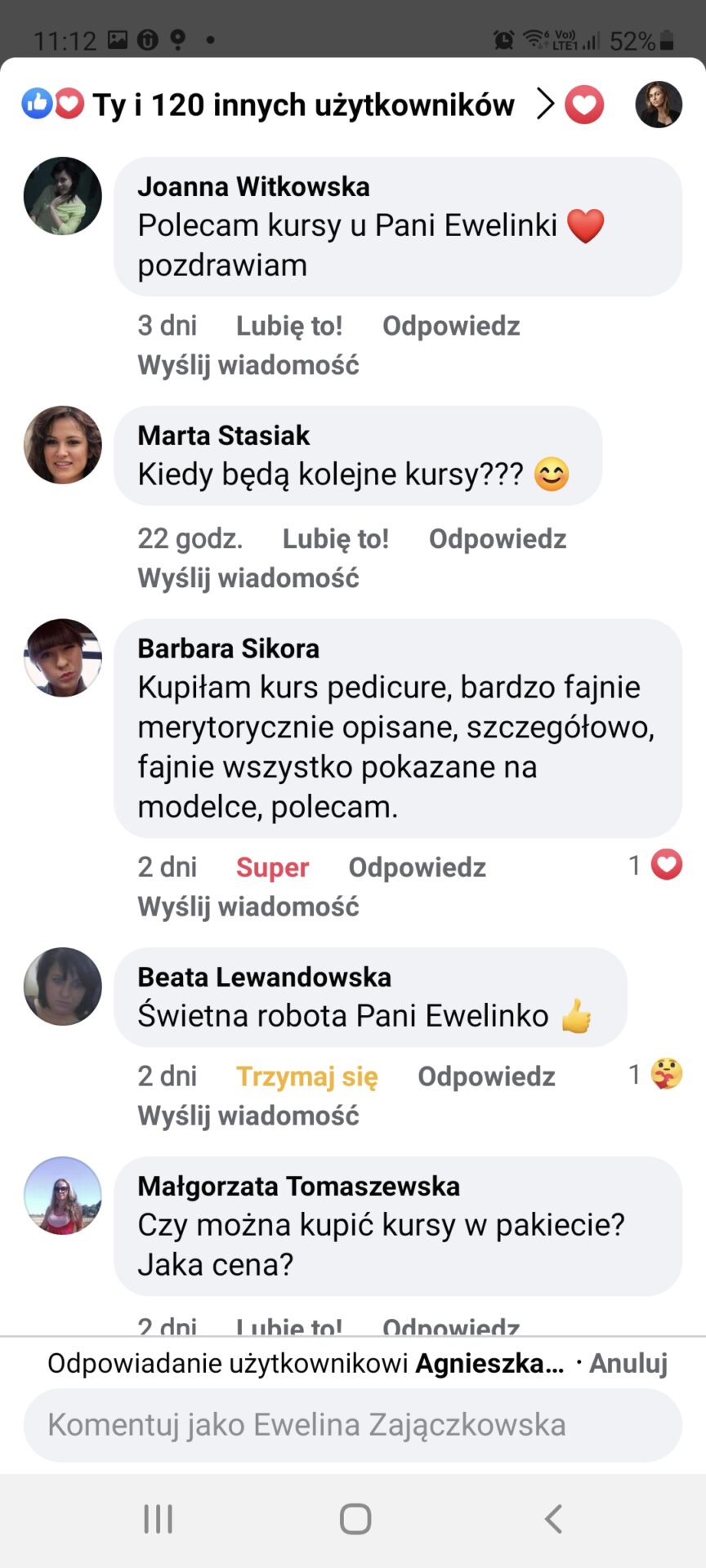Open the profile picture in the header
This screenshot has height=1568, width=706.
pyautogui.click(x=659, y=105)
